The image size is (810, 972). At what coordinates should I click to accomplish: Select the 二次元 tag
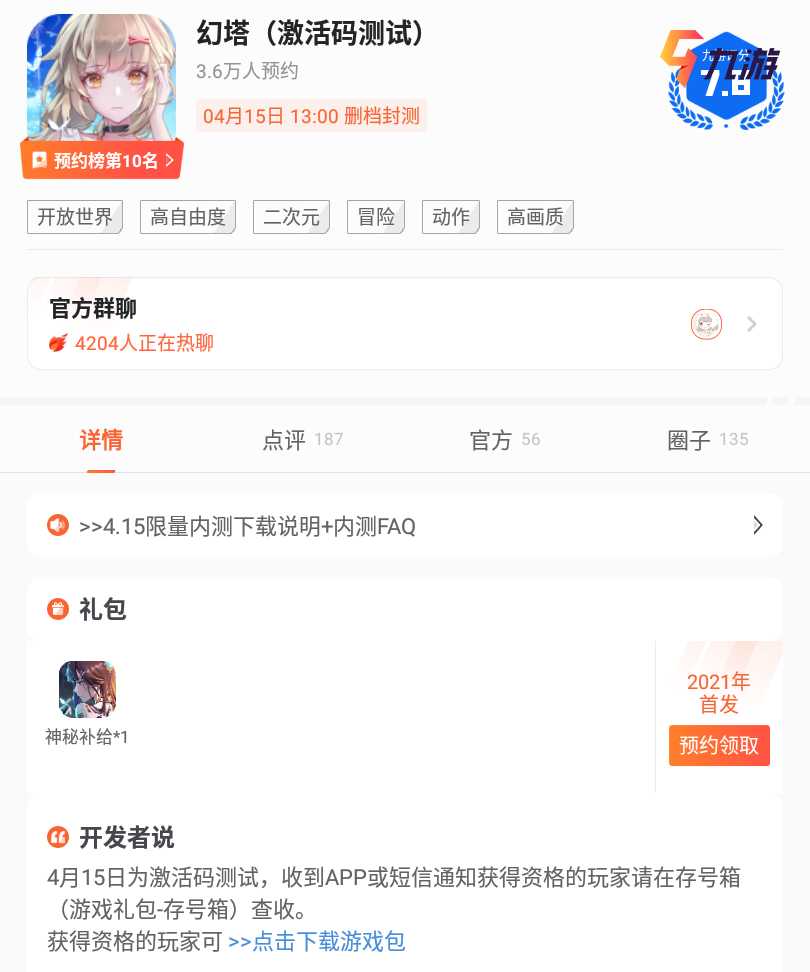(x=291, y=217)
